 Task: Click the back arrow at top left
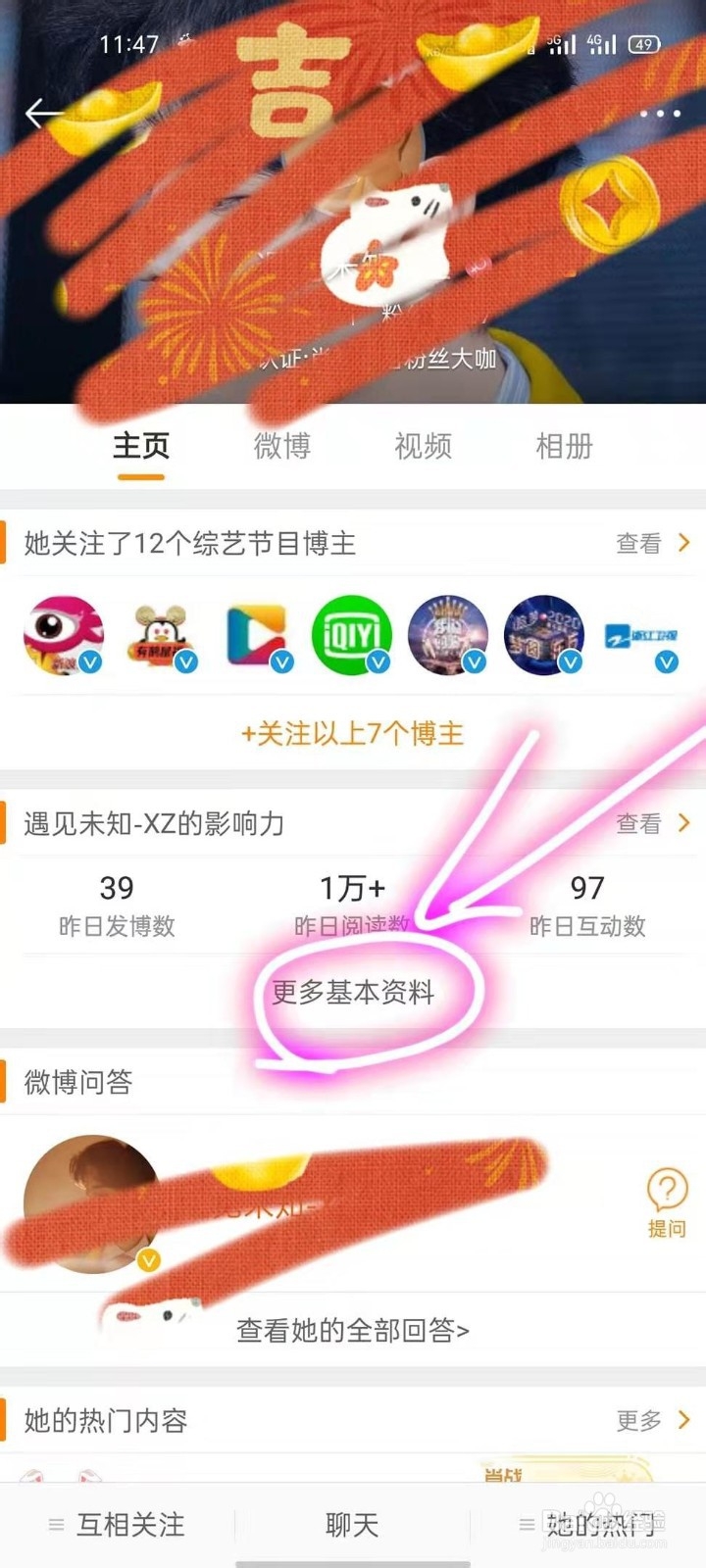click(x=41, y=112)
